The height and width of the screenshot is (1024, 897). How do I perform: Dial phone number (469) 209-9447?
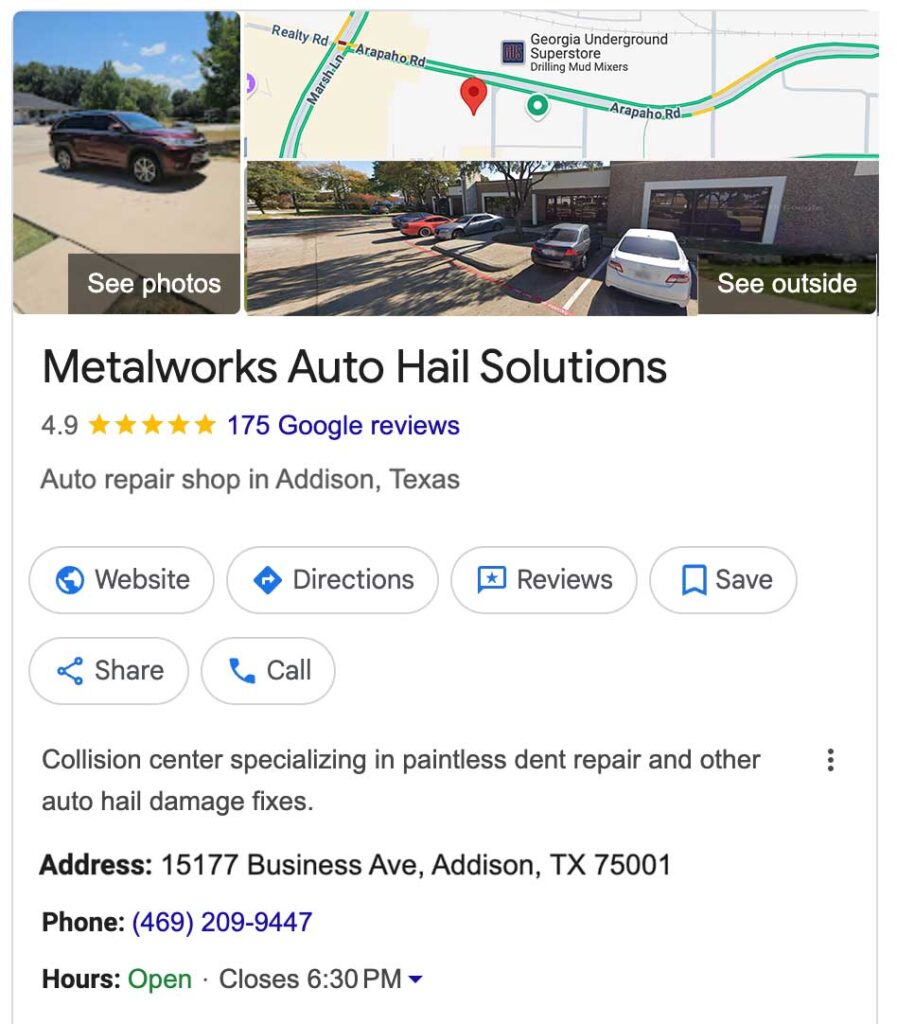click(x=222, y=922)
